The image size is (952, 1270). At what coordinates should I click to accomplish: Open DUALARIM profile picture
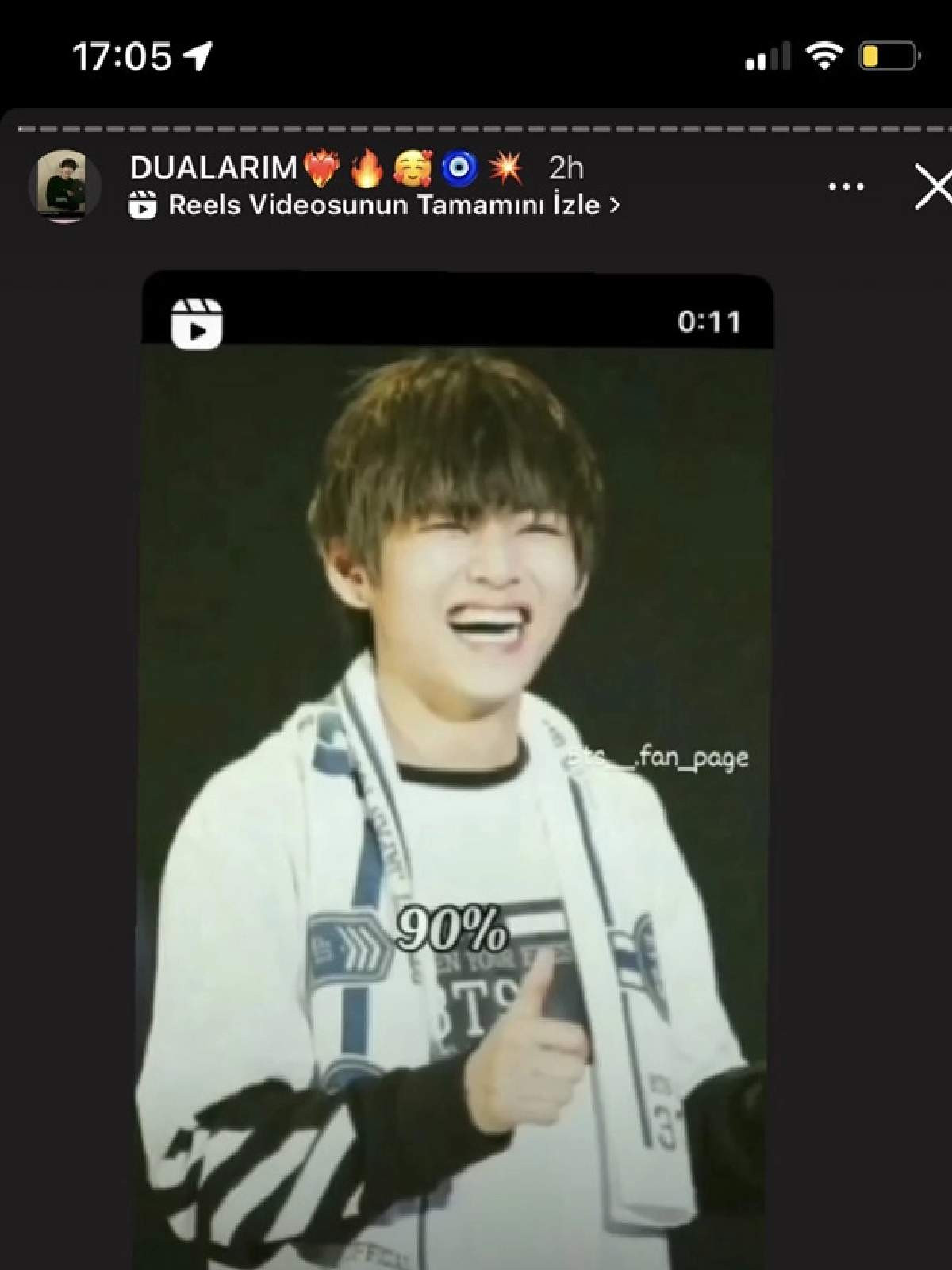click(x=64, y=186)
